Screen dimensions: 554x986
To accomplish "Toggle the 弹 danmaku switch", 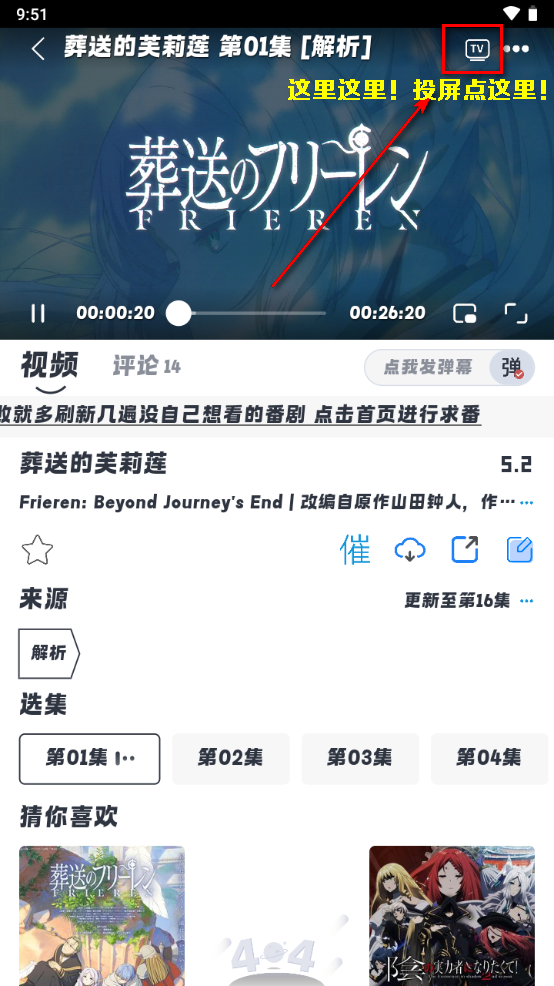I will click(512, 368).
